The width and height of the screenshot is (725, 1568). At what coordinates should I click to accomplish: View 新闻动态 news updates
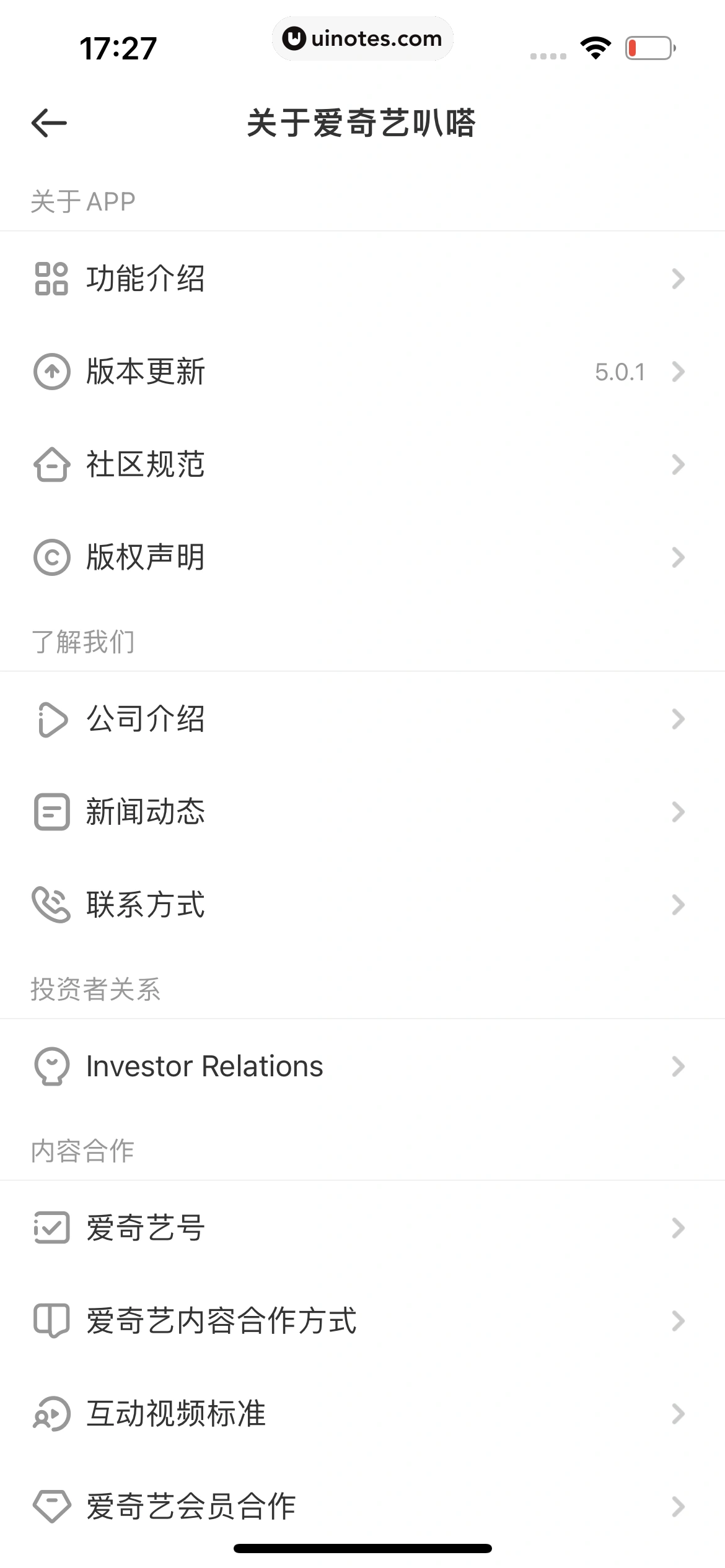(x=362, y=812)
